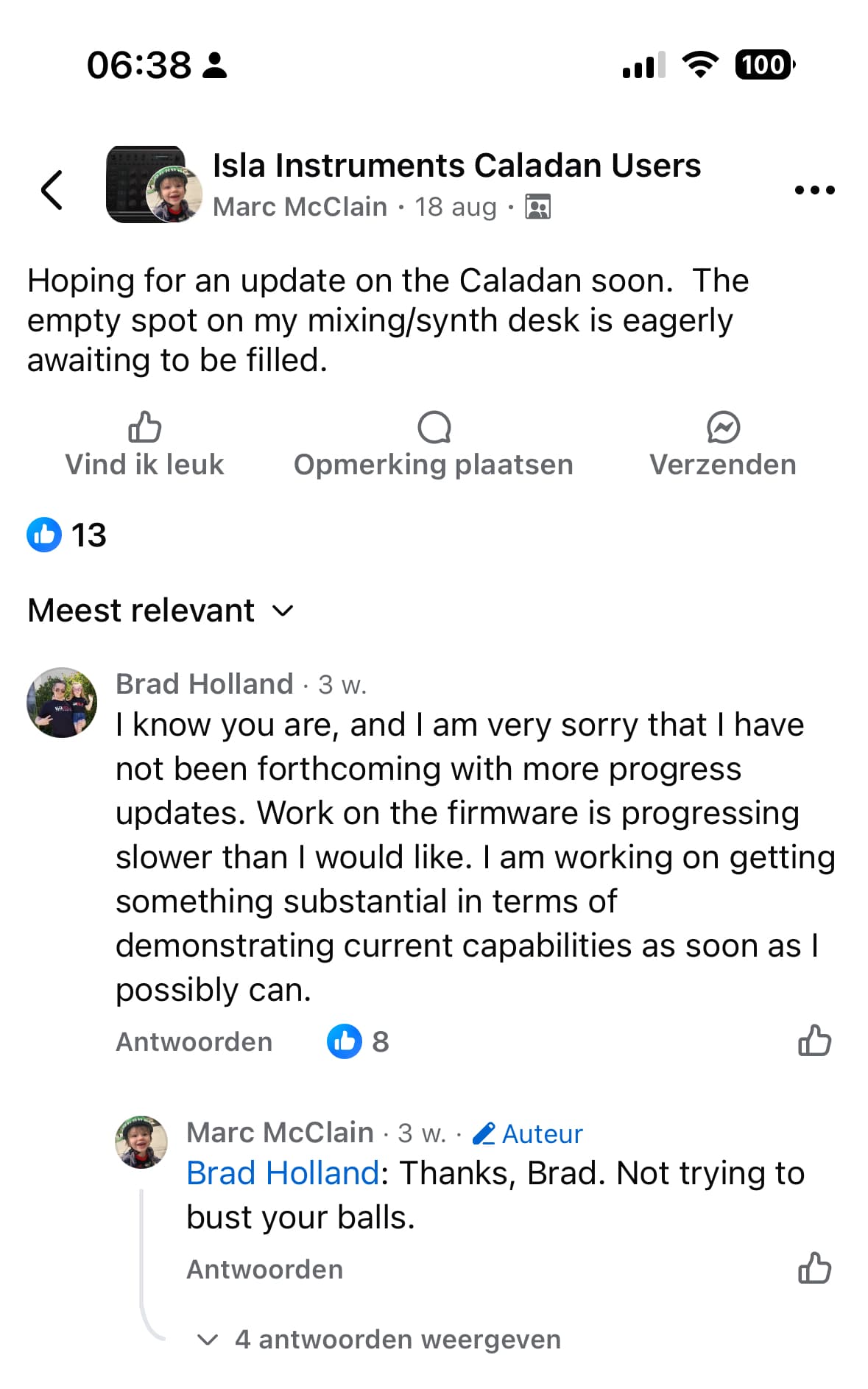This screenshot has width=868, height=1389.
Task: See the 8 likes on Brad's comment
Action: point(359,1041)
